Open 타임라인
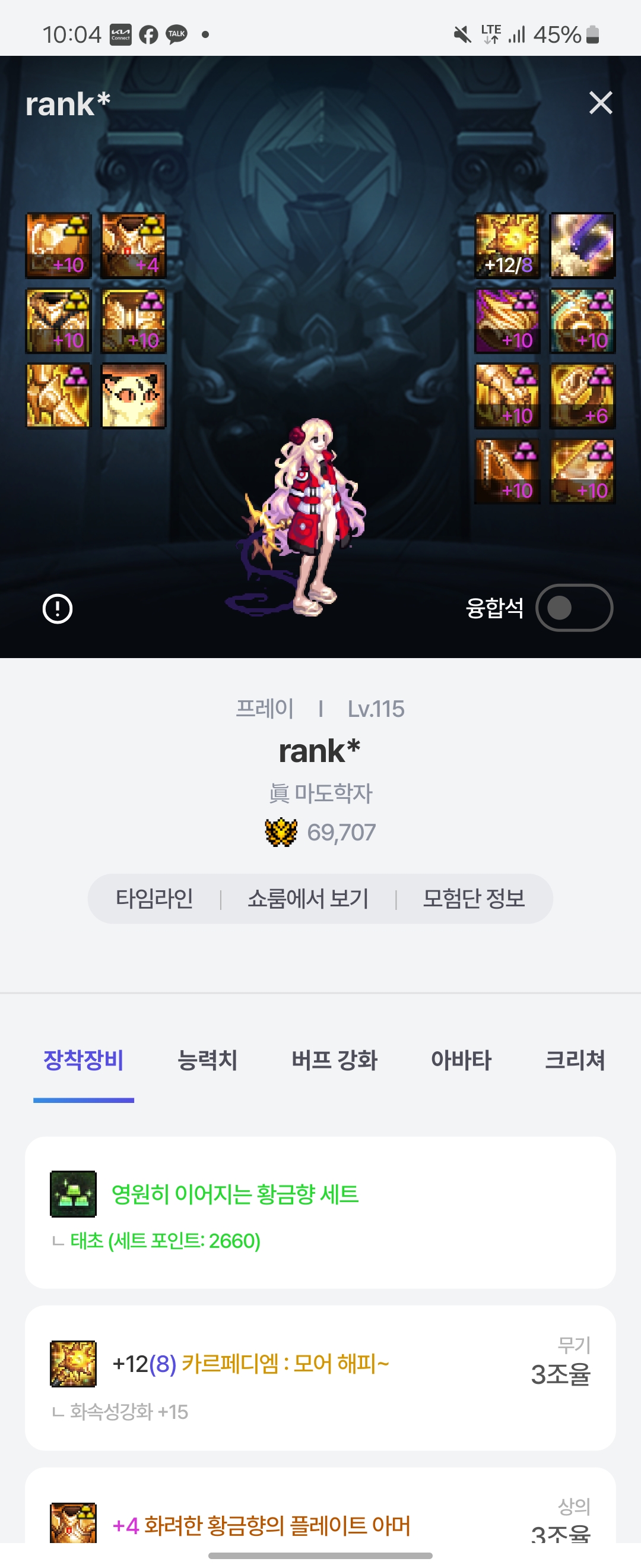This screenshot has height=1568, width=641. [x=154, y=899]
